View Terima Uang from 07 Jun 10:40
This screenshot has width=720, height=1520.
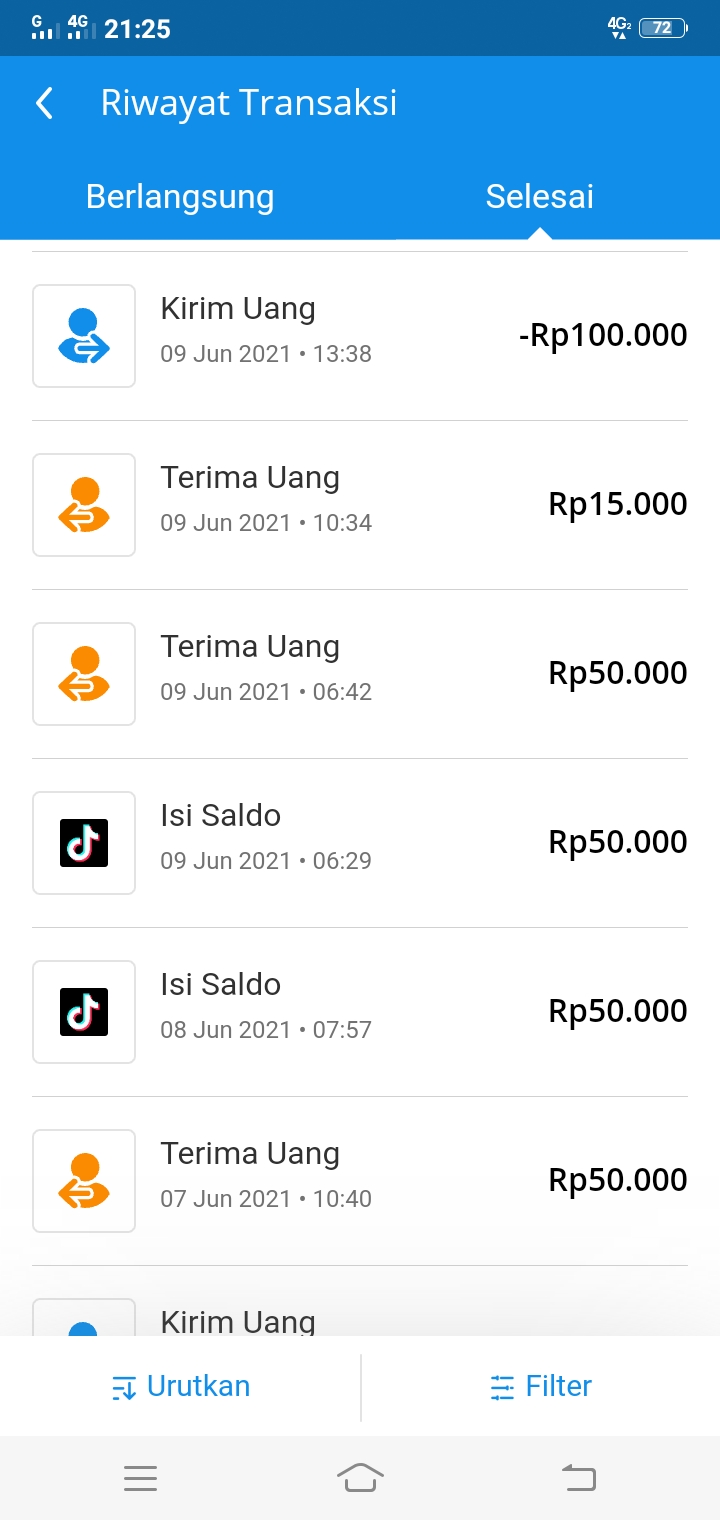pos(360,1181)
